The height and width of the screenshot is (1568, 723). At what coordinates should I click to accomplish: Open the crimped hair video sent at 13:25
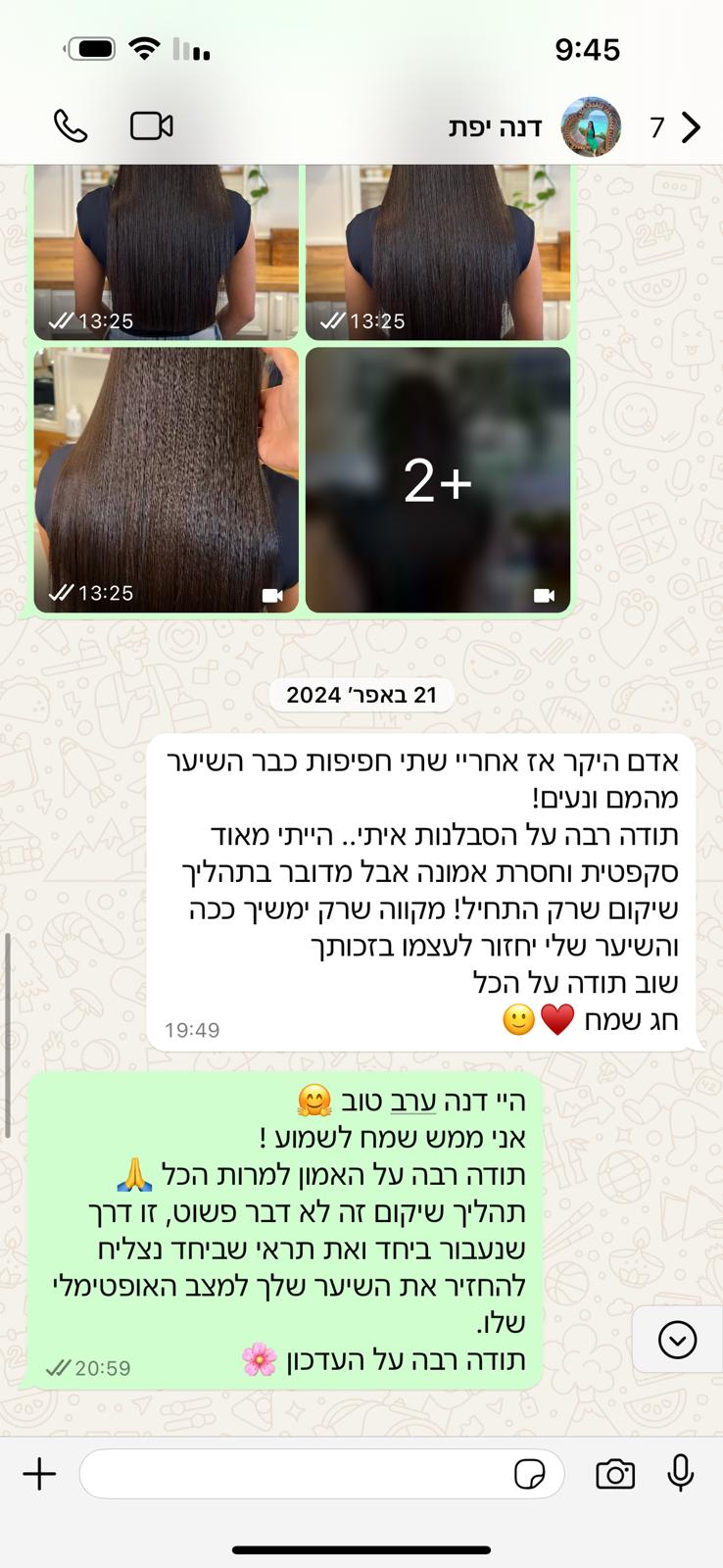click(167, 480)
